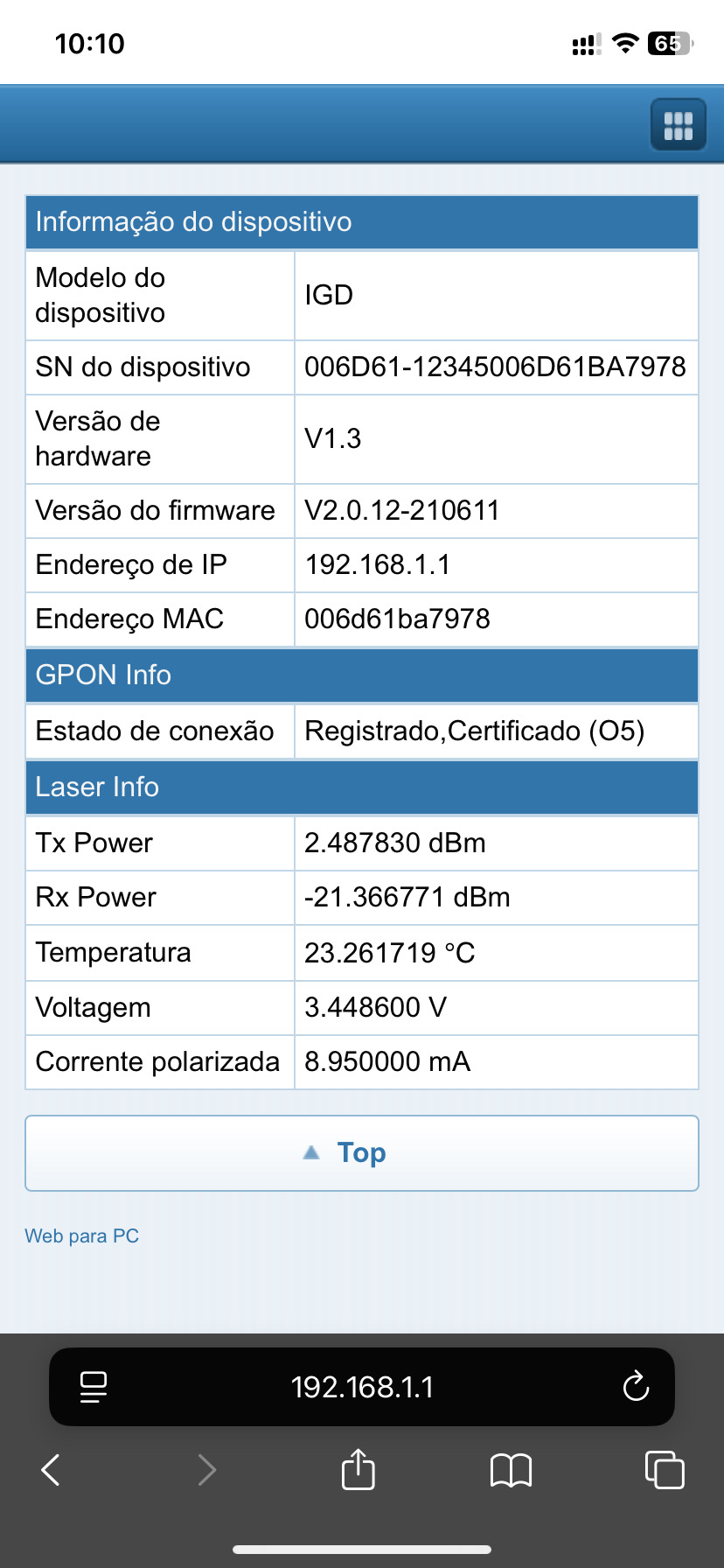Open Safari bookmarks
724x1568 pixels.
pyautogui.click(x=512, y=1470)
